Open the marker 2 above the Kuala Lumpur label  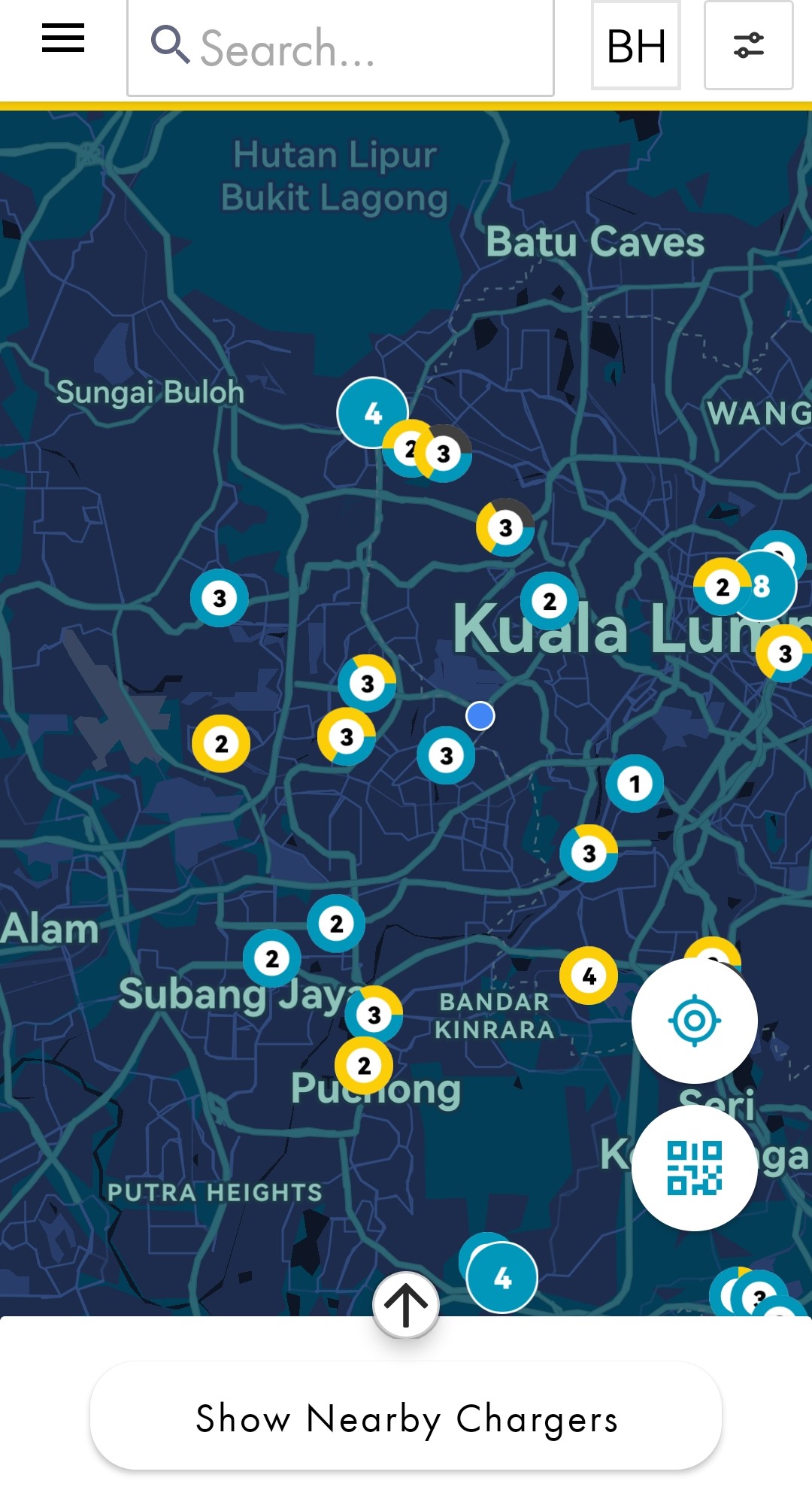(x=550, y=601)
